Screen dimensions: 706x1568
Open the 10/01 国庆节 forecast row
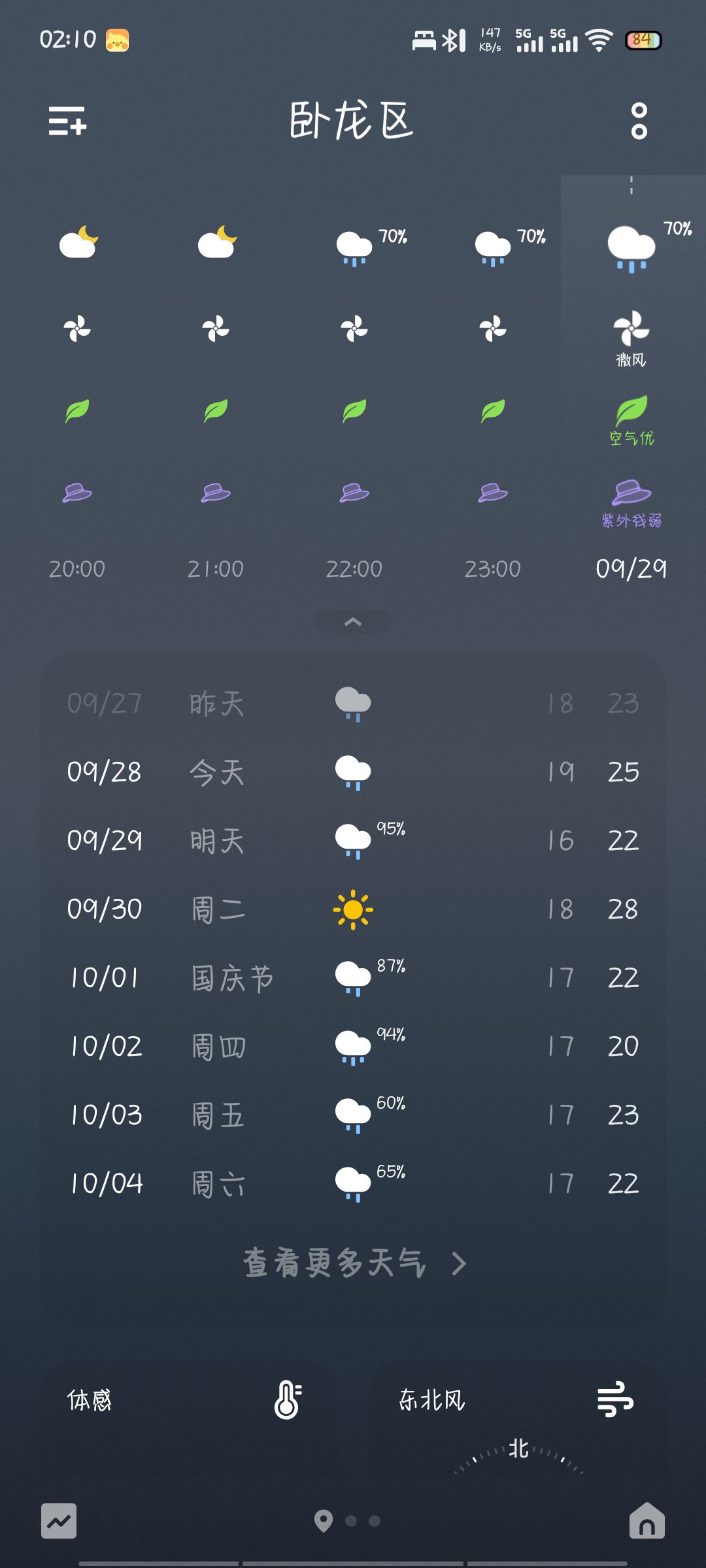(x=353, y=977)
